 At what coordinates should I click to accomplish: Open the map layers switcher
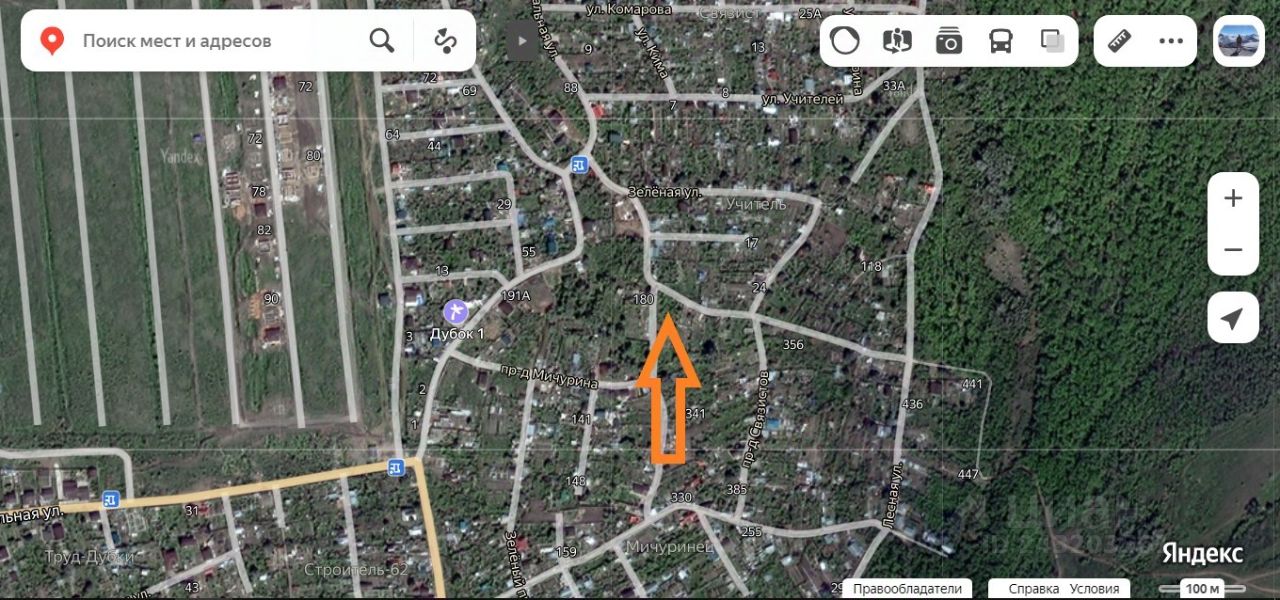1052,41
